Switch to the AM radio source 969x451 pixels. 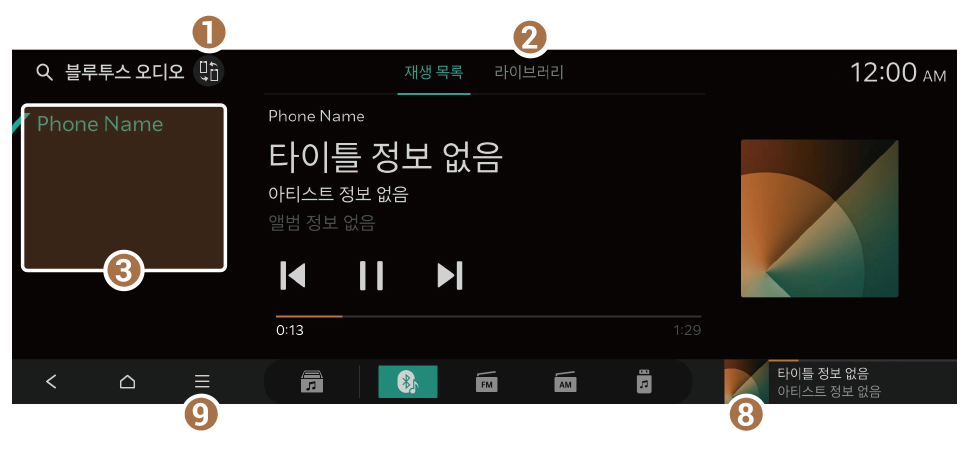[565, 382]
